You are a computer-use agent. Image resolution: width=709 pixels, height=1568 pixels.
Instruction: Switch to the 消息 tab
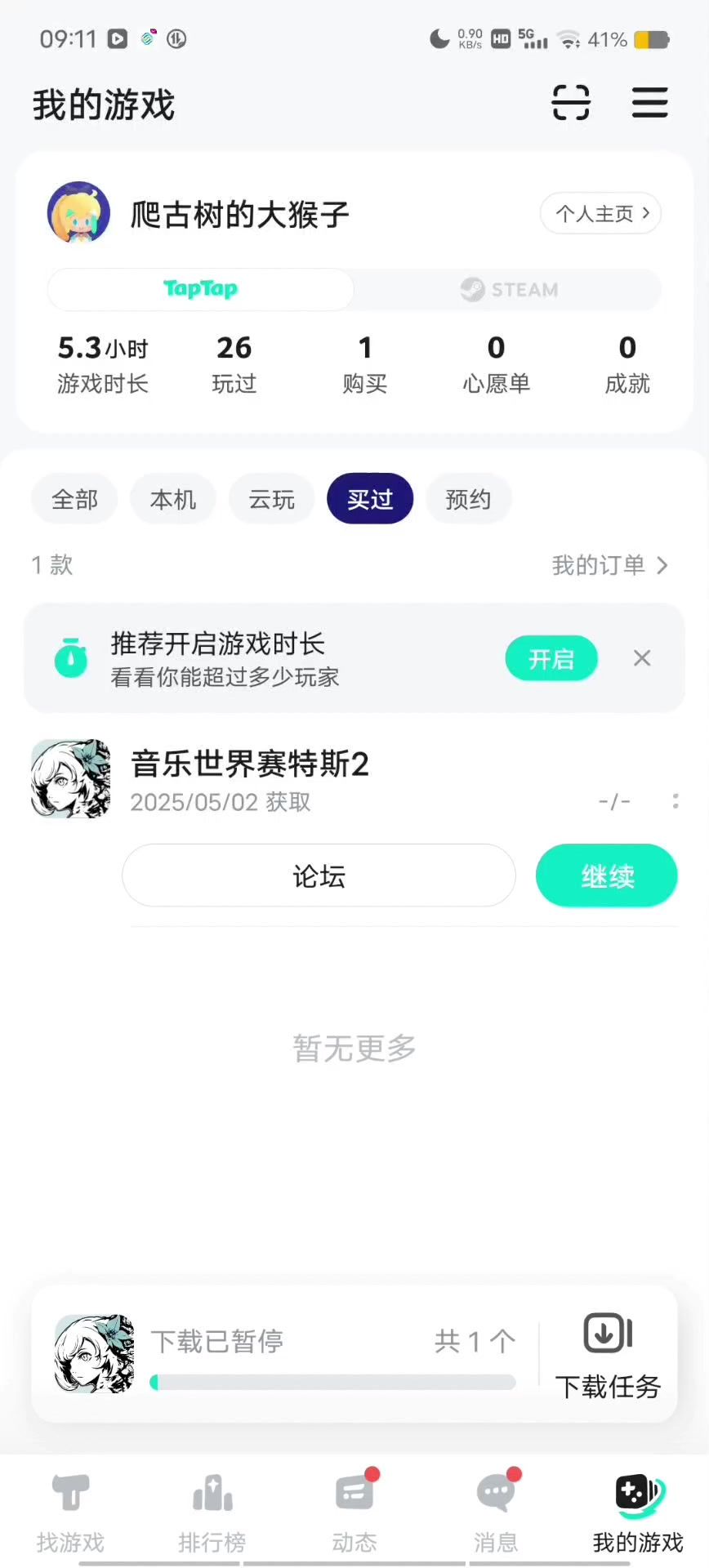tap(496, 1510)
